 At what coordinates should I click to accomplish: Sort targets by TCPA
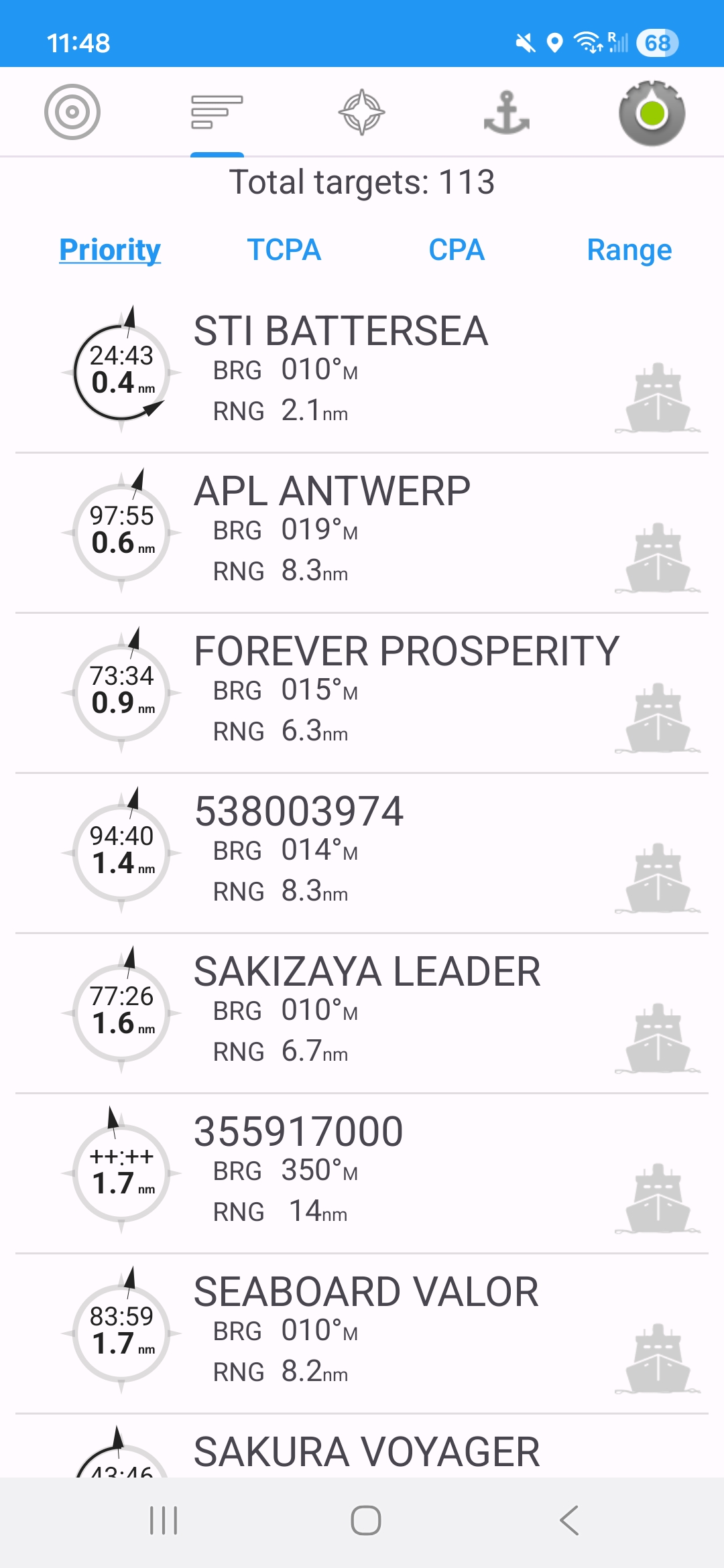click(x=284, y=250)
